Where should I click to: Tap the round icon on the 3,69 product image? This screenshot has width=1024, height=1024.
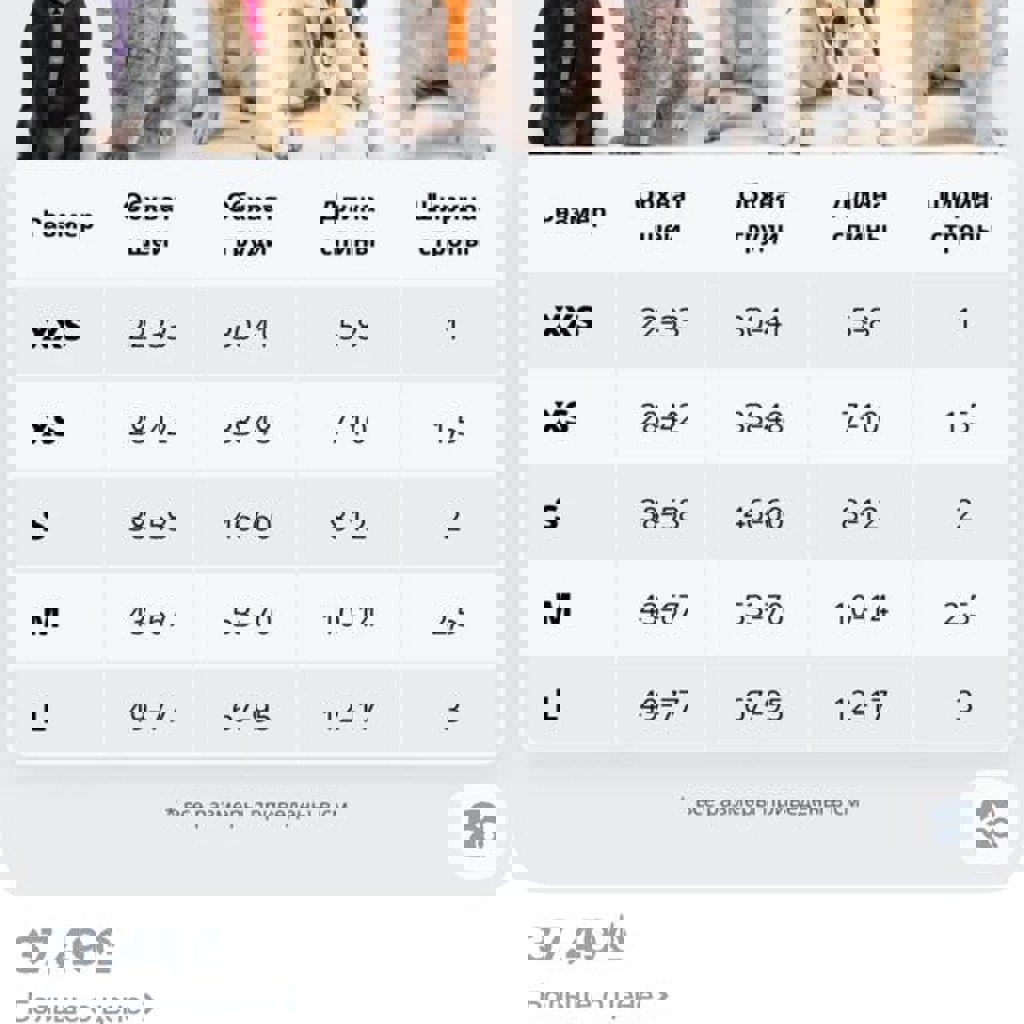point(478,827)
